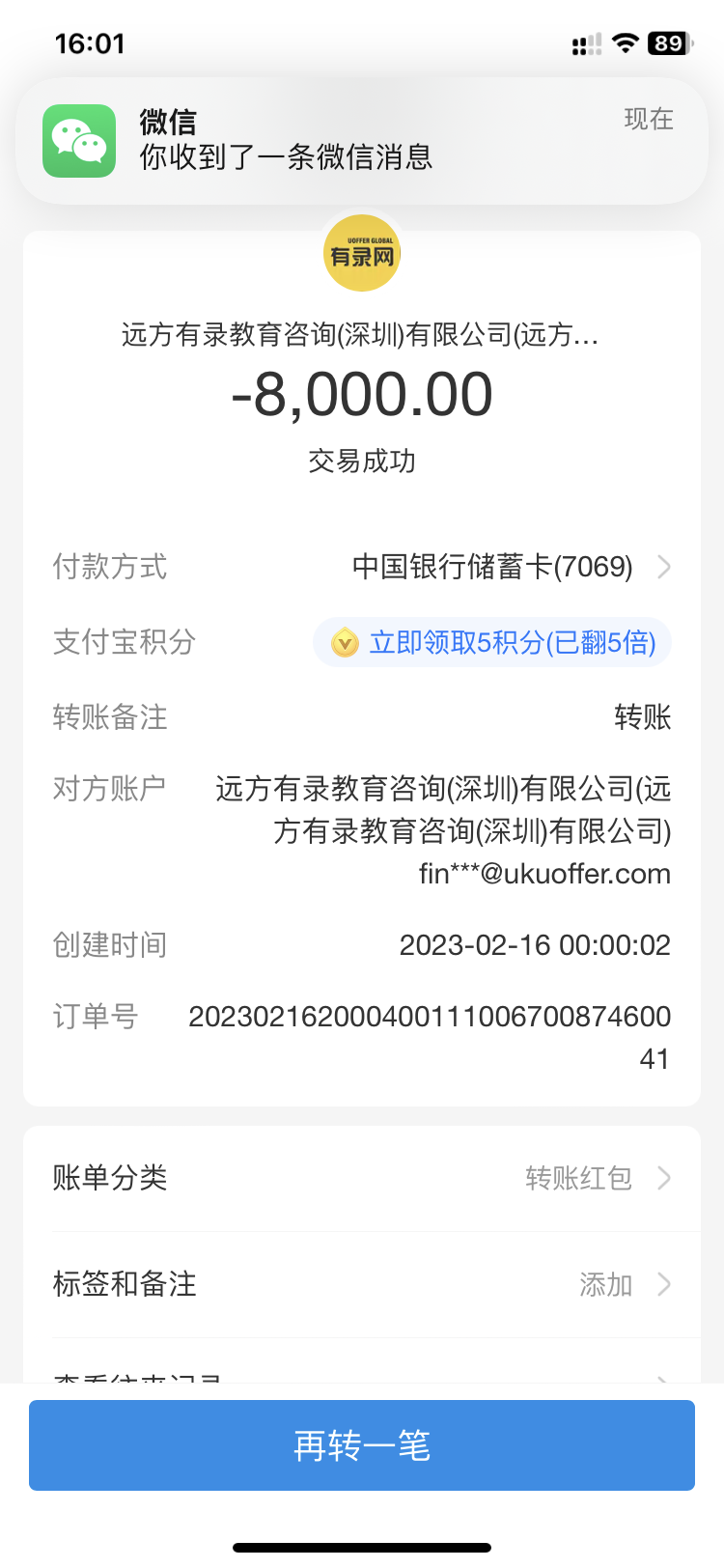Open the WeChat message notification banner
The height and width of the screenshot is (1568, 724).
(362, 141)
